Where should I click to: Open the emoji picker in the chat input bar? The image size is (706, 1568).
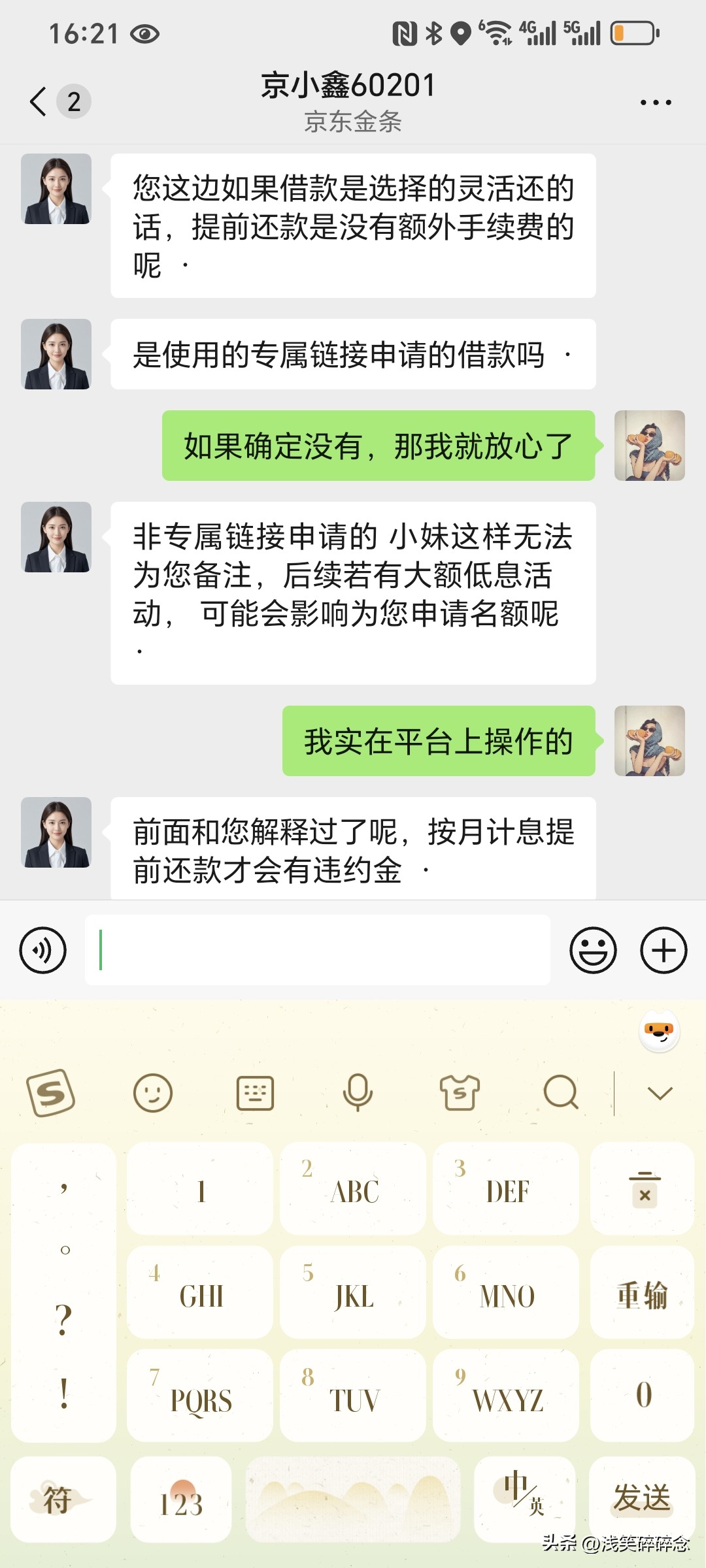pos(592,951)
